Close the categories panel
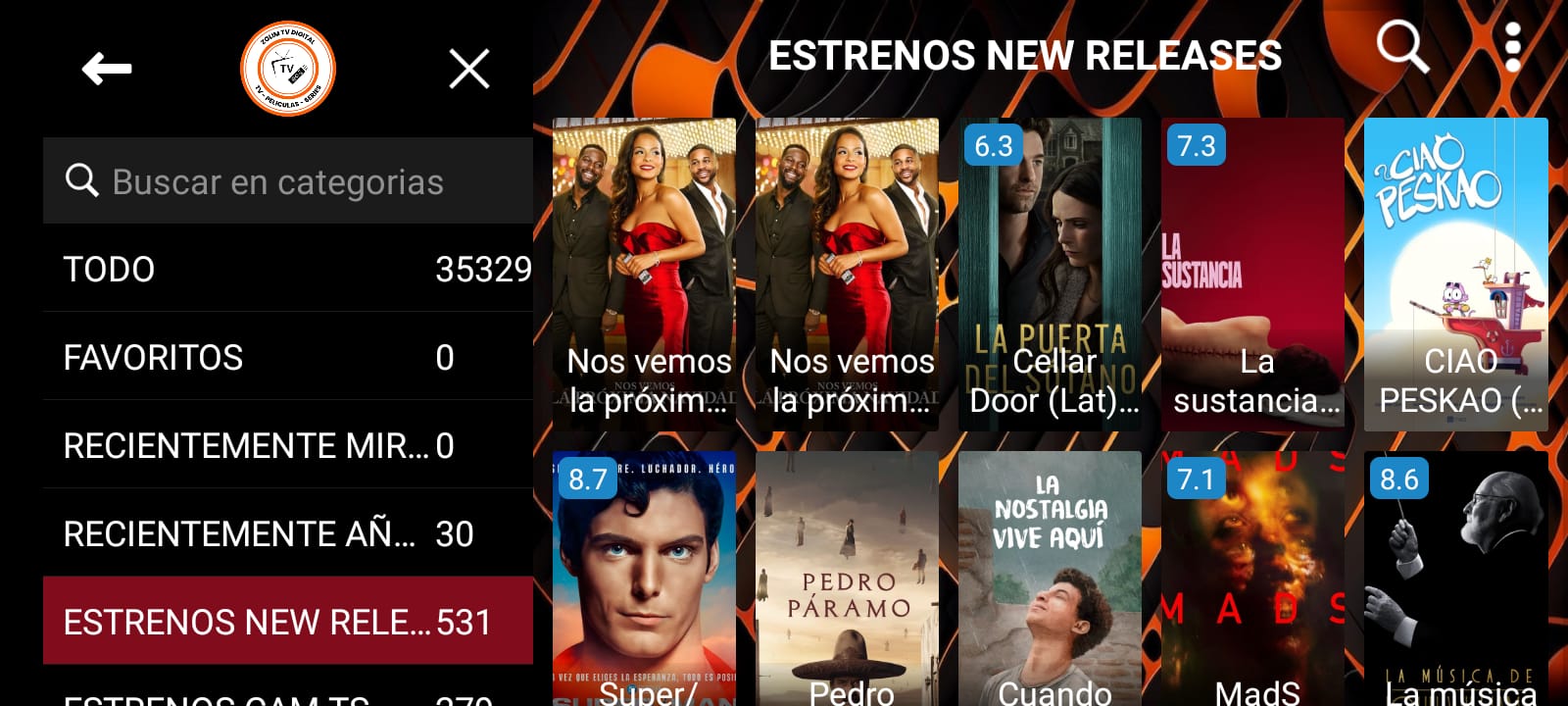The image size is (1568, 706). 468,70
